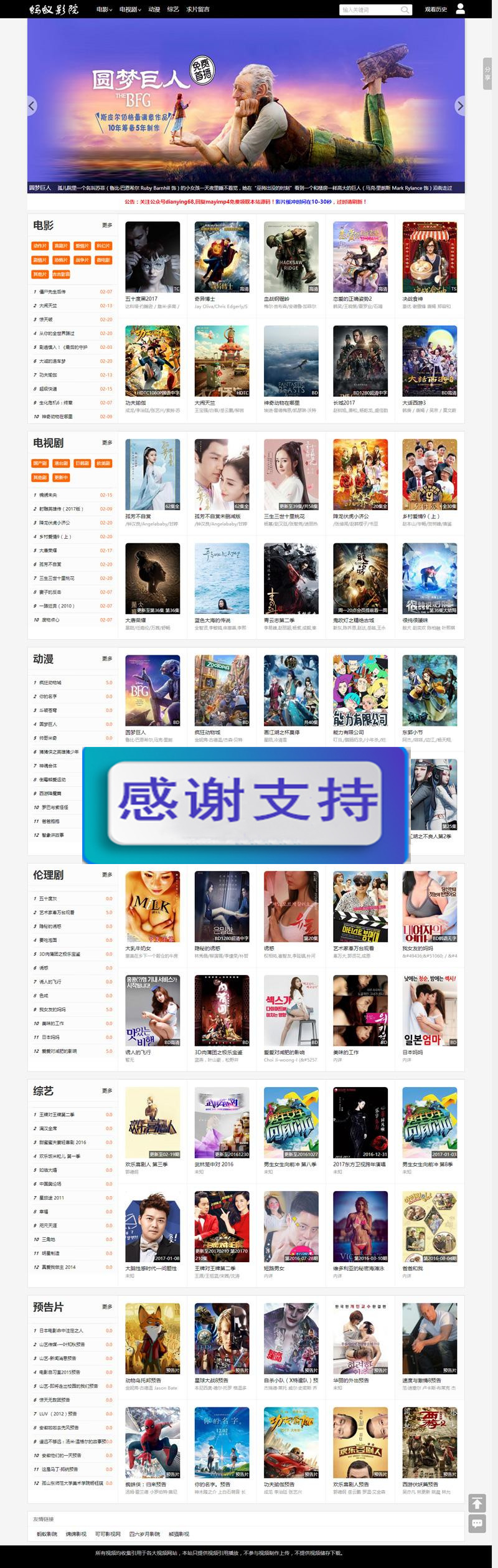Filter movies by 科幻片 chip
498x1568 pixels.
coord(103,246)
